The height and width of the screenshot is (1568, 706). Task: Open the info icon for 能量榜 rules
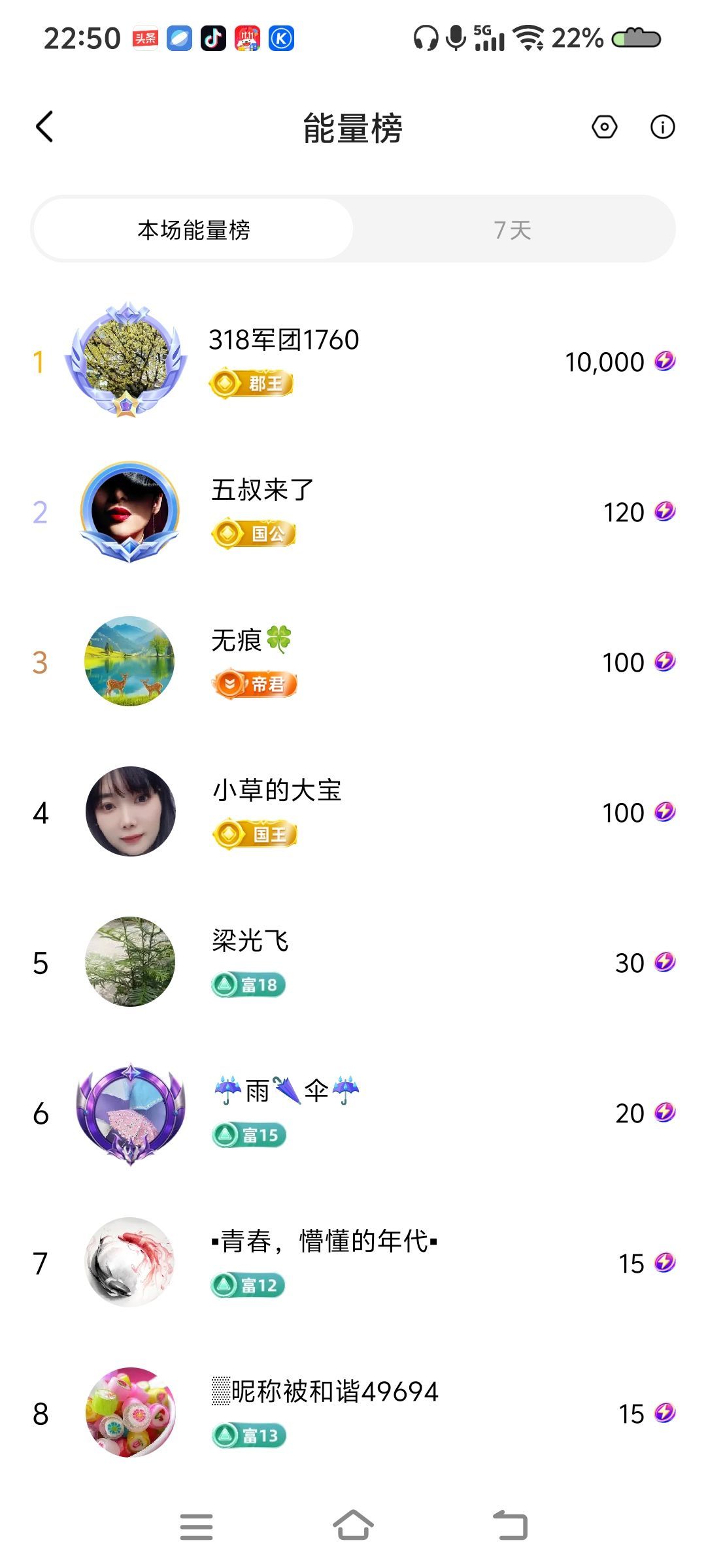tap(662, 127)
